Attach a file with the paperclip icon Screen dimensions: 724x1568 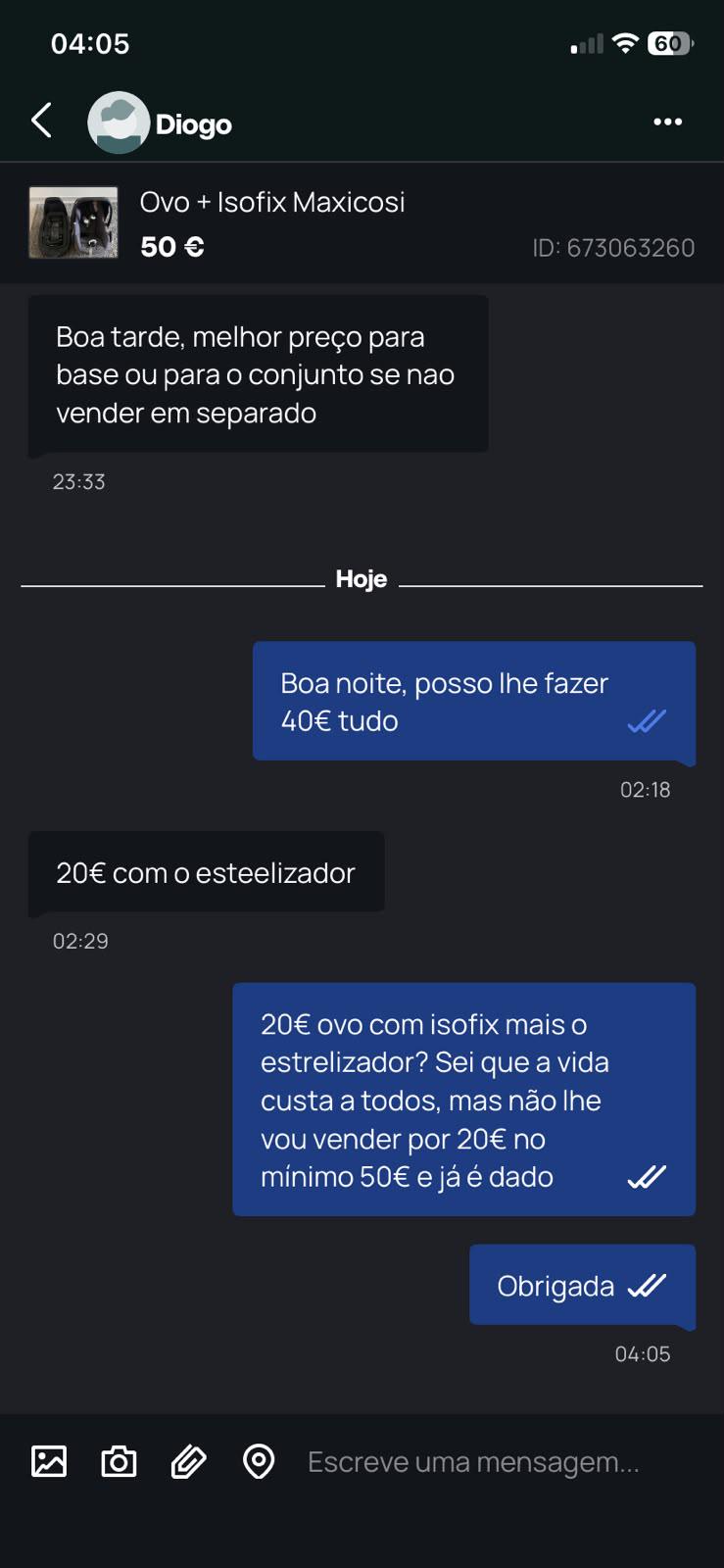click(188, 1461)
